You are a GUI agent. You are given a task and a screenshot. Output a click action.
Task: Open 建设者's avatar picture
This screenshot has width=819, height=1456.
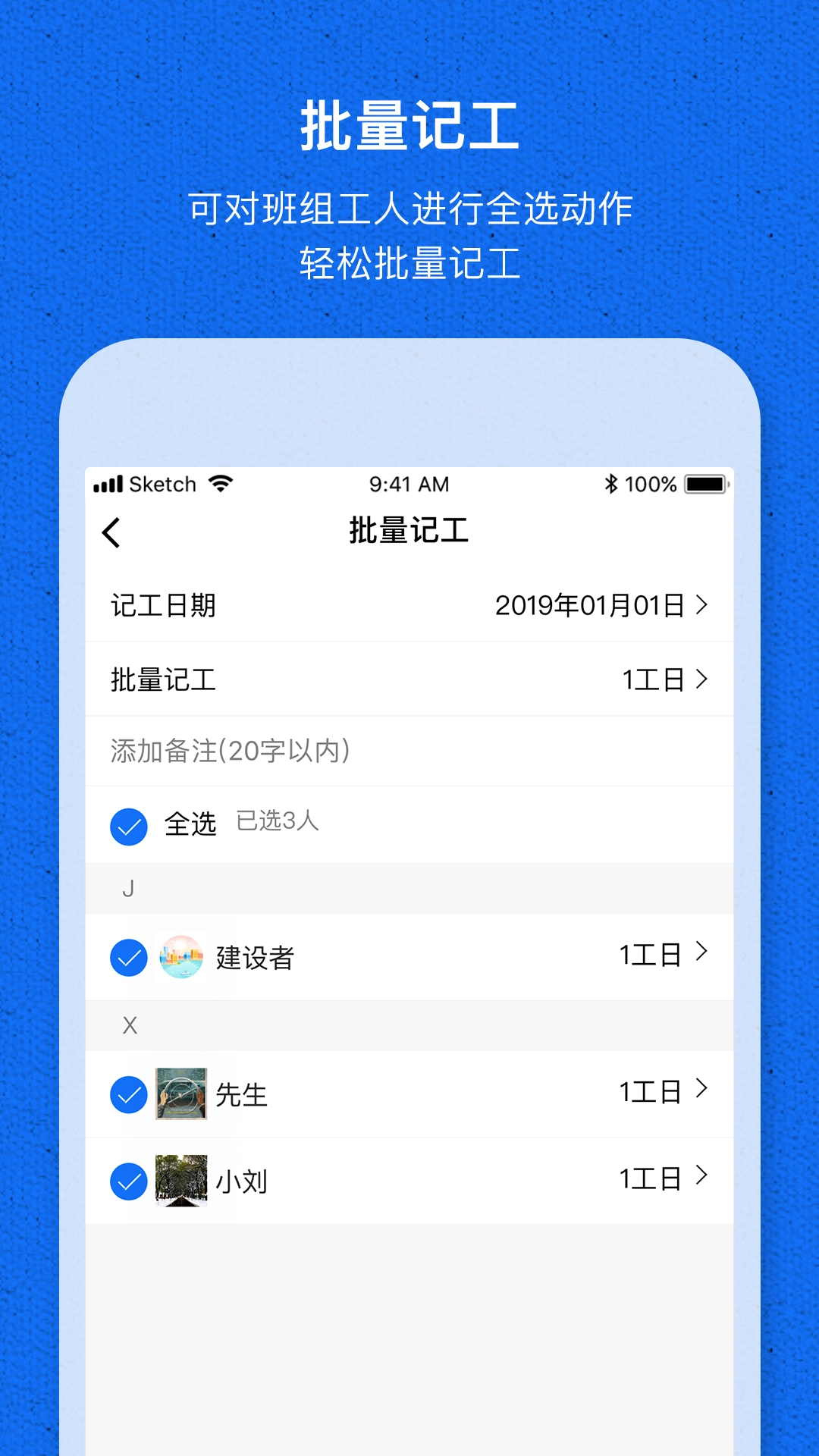(180, 955)
